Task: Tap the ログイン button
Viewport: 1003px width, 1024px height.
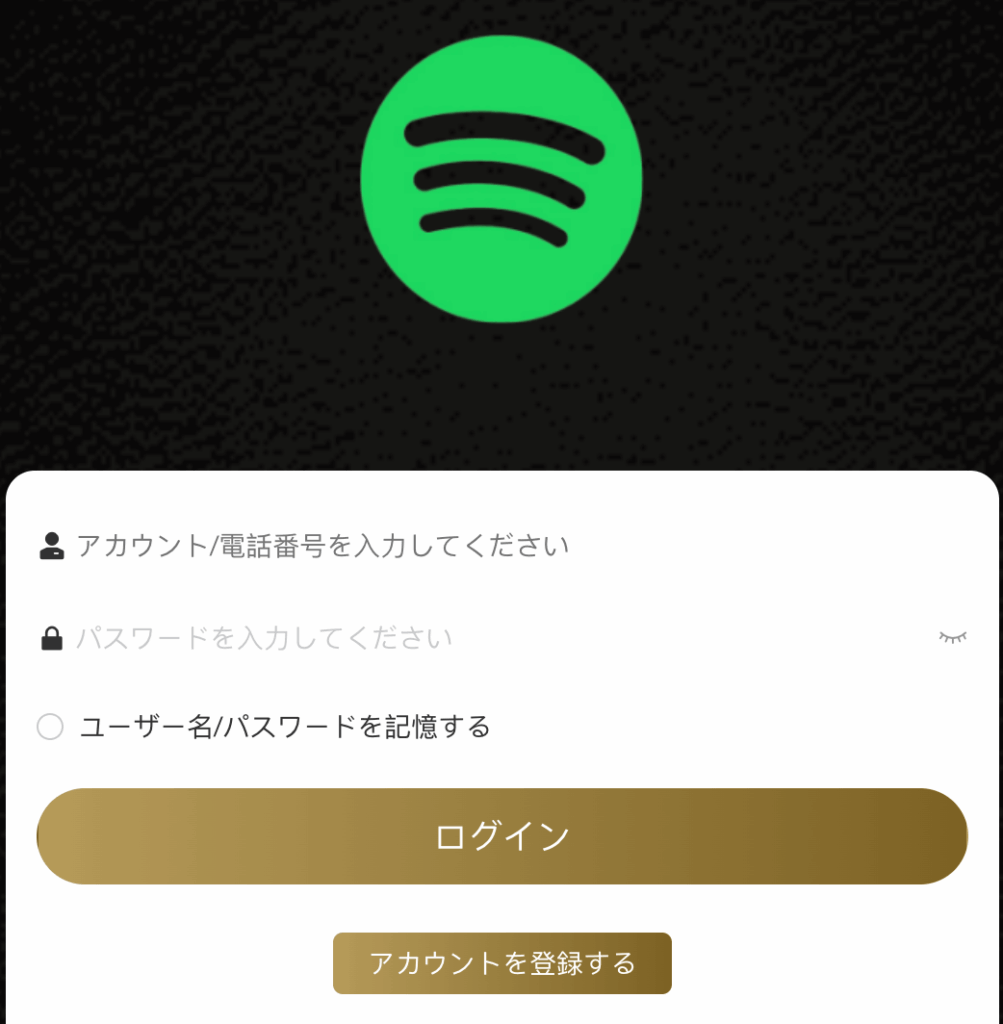Action: click(x=502, y=836)
